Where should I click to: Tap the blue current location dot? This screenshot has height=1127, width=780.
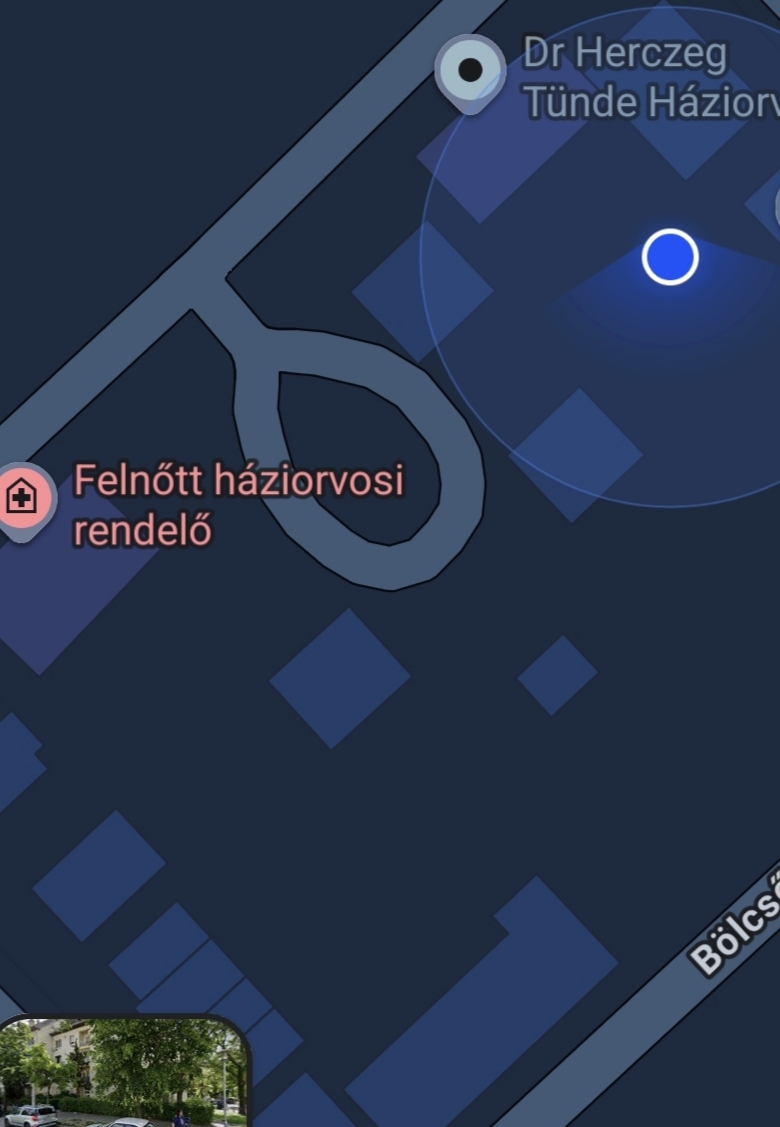[x=669, y=257]
